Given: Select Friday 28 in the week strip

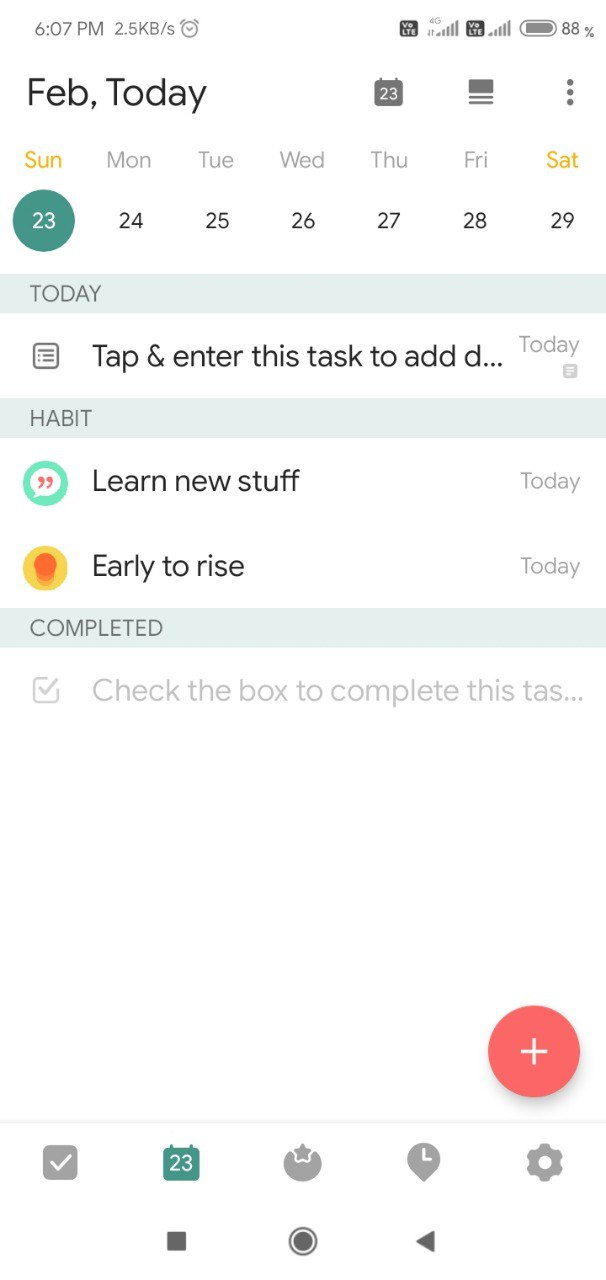Looking at the screenshot, I should [x=475, y=221].
